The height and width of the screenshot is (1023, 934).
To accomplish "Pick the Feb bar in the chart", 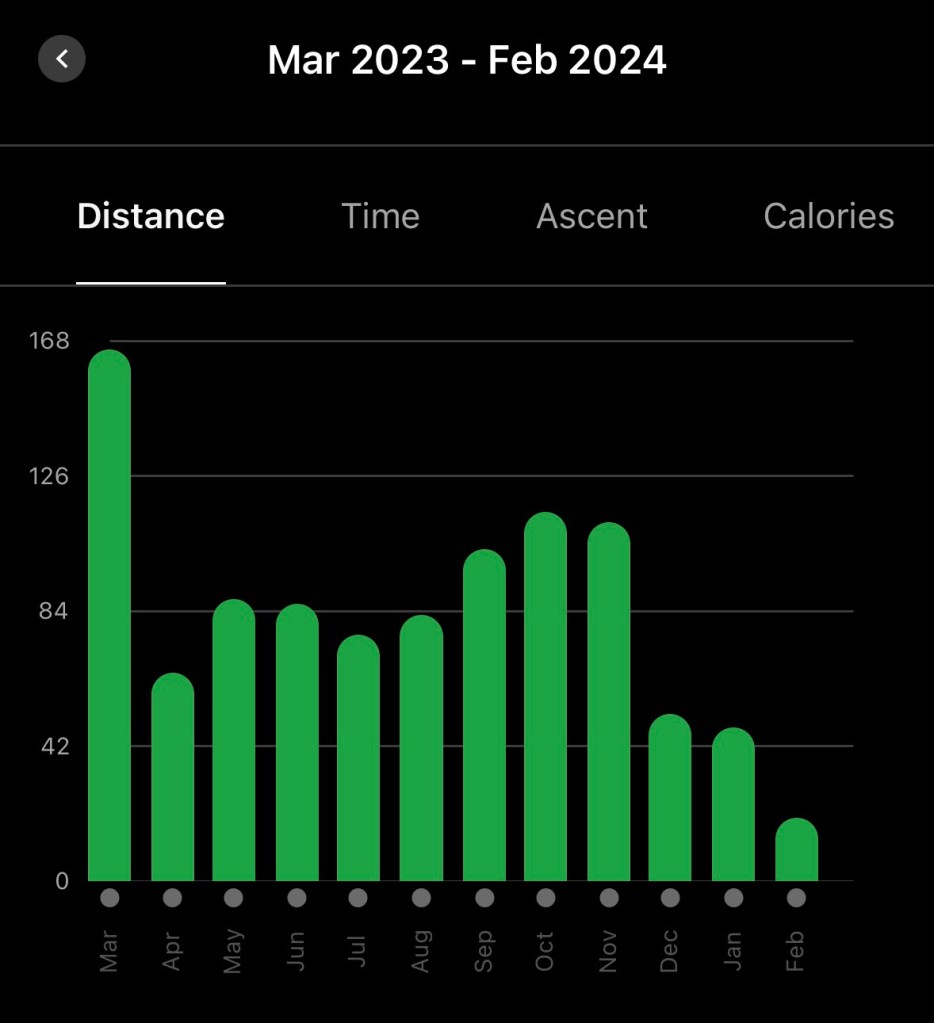I will (796, 852).
